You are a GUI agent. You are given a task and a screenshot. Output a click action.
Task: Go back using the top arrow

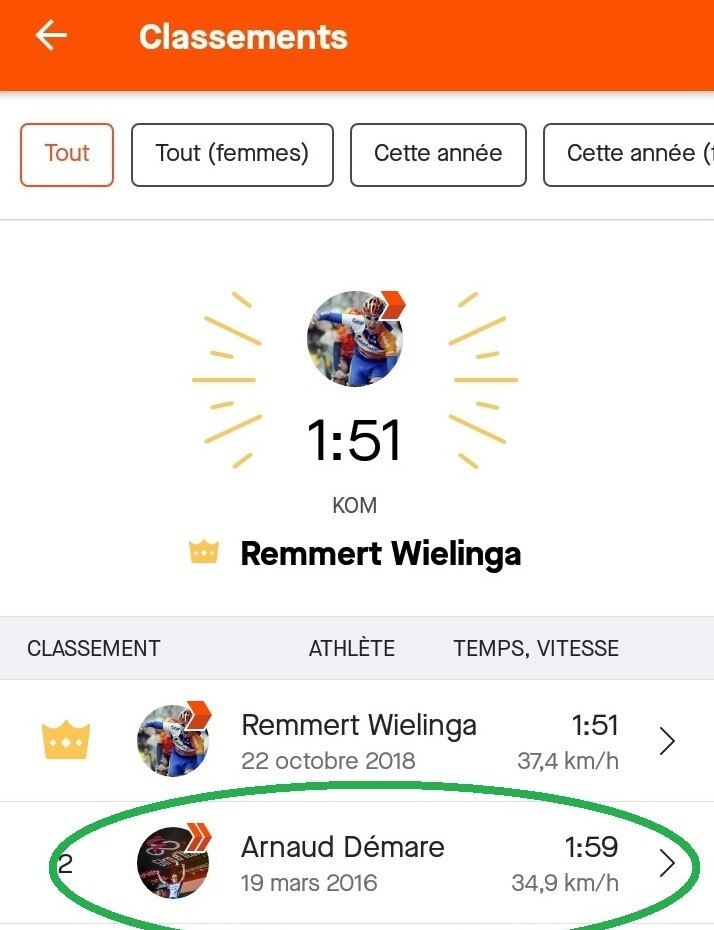(51, 36)
